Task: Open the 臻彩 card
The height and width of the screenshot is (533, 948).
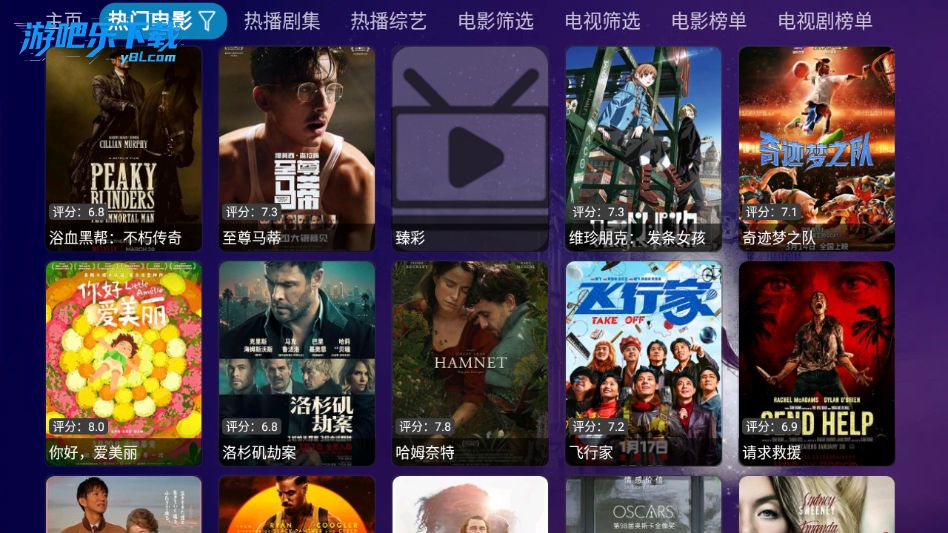Action: (470, 148)
